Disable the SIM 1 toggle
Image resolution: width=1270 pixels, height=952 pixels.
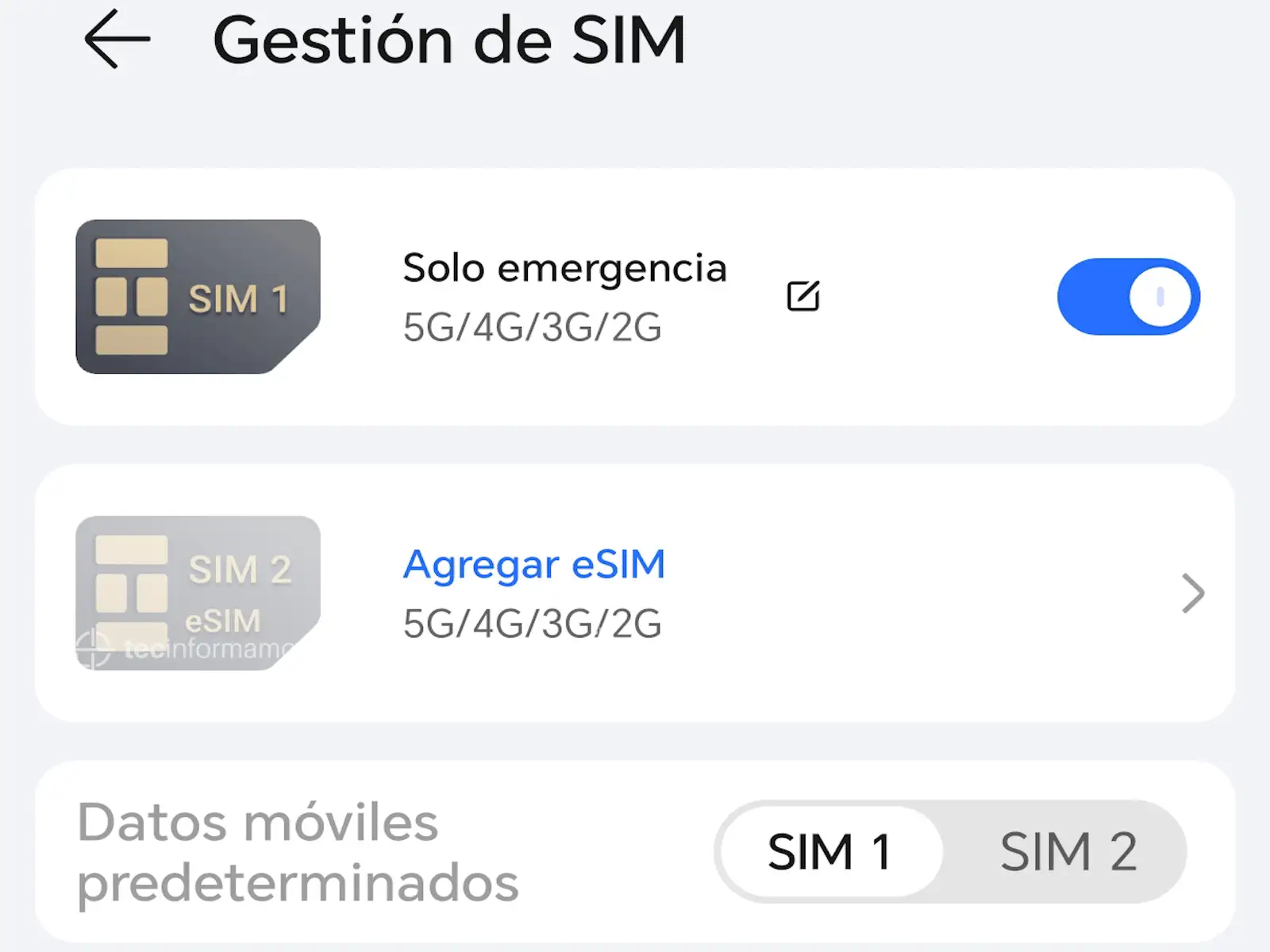click(1128, 297)
